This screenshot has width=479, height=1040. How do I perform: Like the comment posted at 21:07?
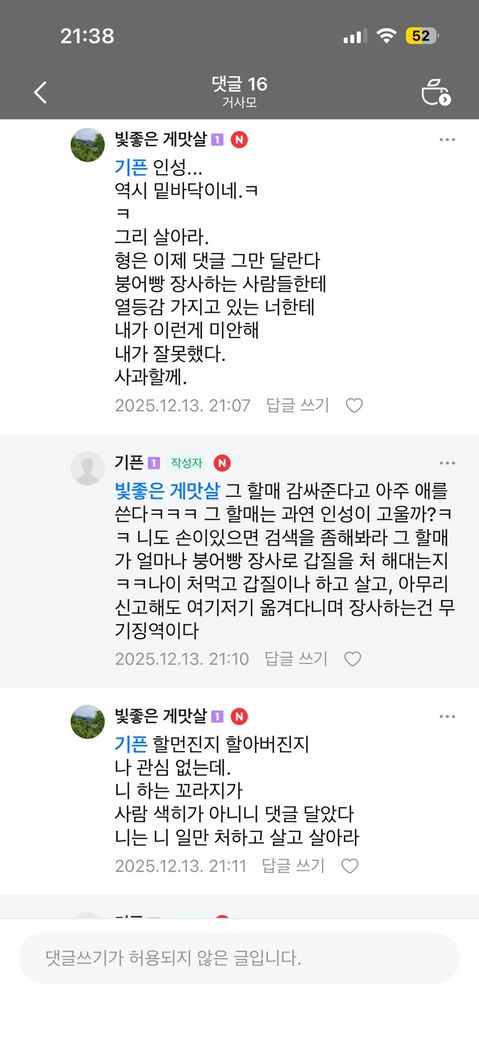354,405
